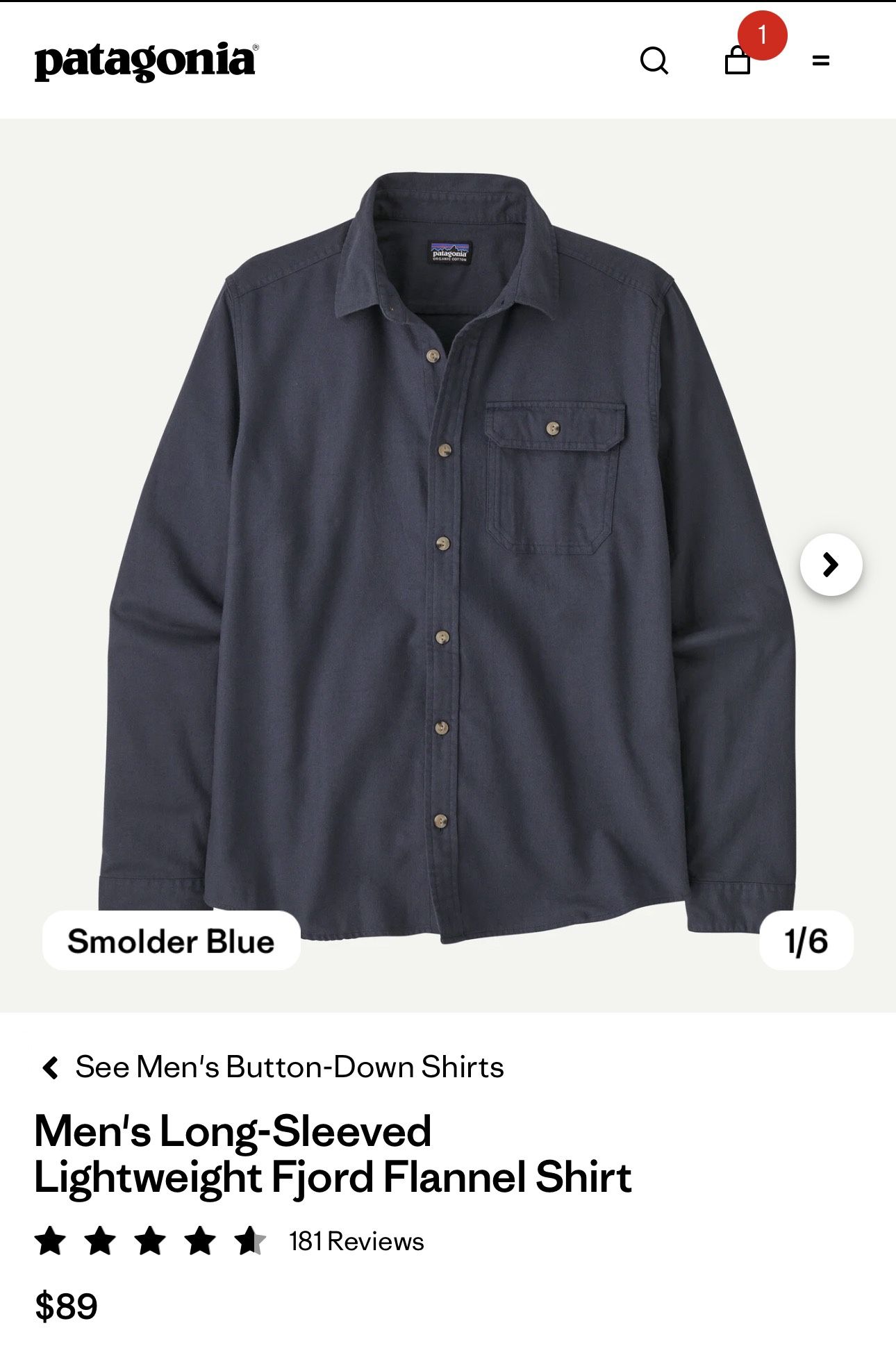Viewport: 896px width, 1362px height.
Task: Open the search icon
Action: point(654,60)
